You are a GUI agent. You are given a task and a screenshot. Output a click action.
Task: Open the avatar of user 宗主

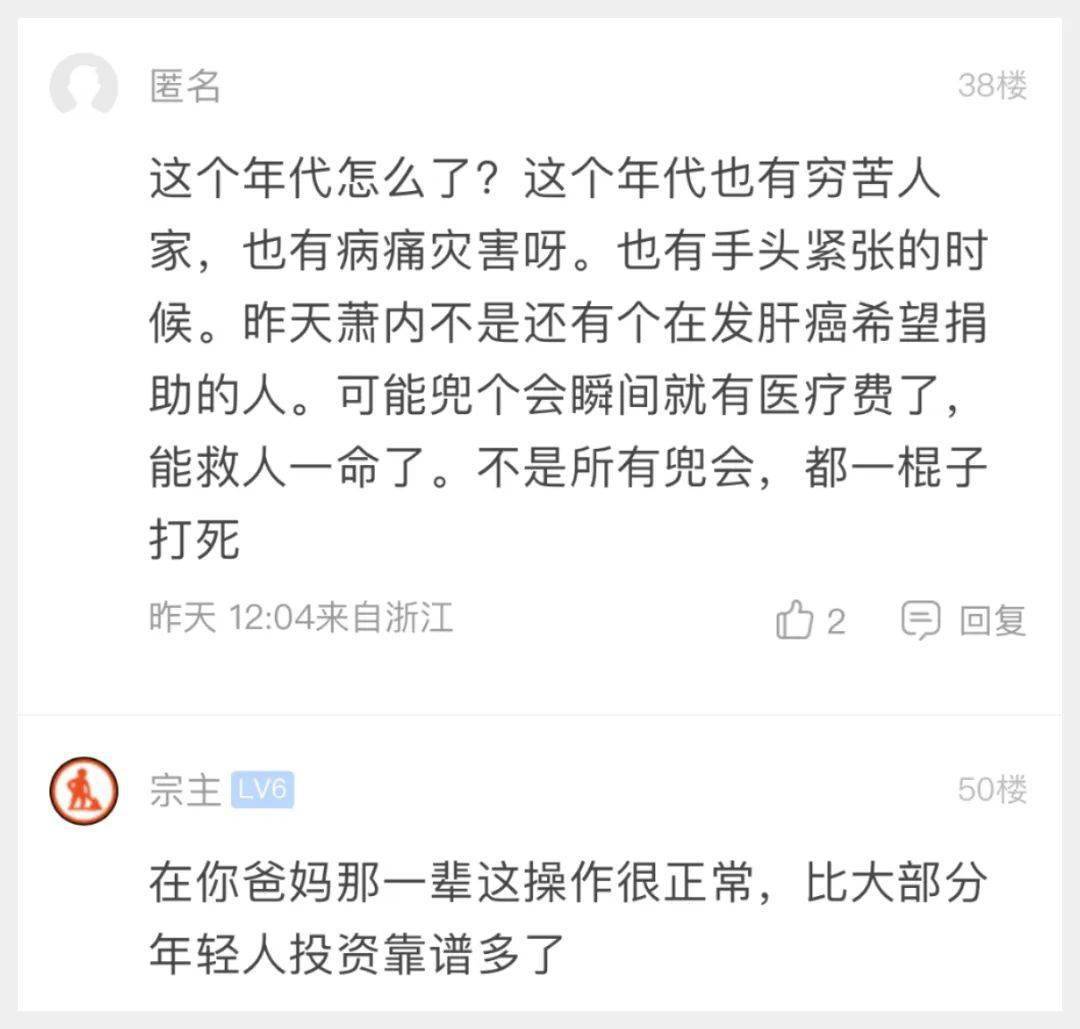coord(84,790)
